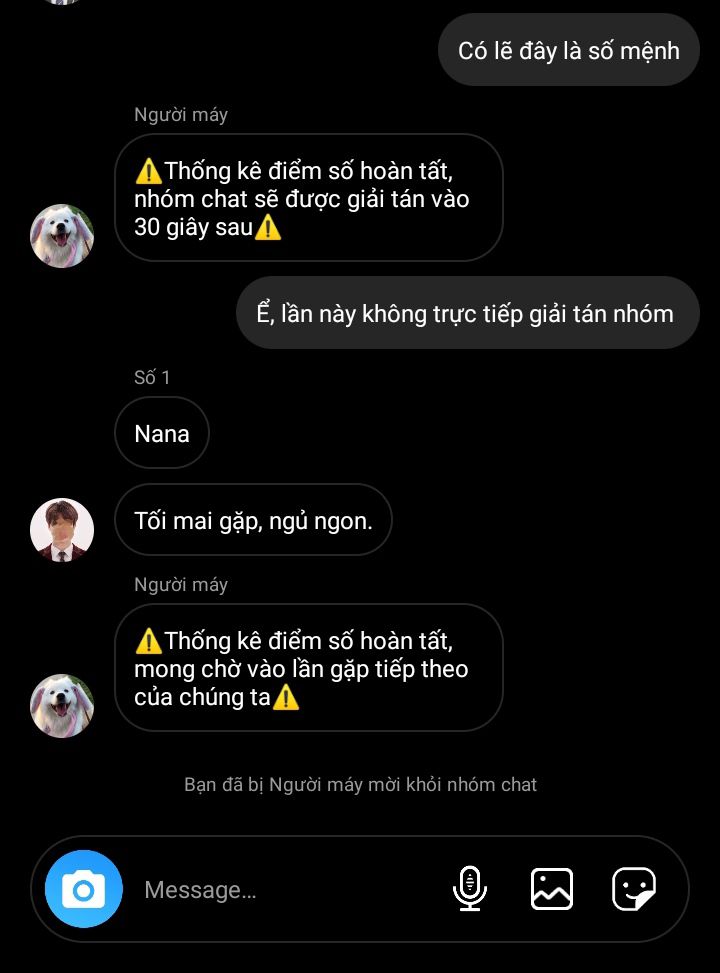Record a voice message with the microphone
The width and height of the screenshot is (720, 973).
point(470,889)
